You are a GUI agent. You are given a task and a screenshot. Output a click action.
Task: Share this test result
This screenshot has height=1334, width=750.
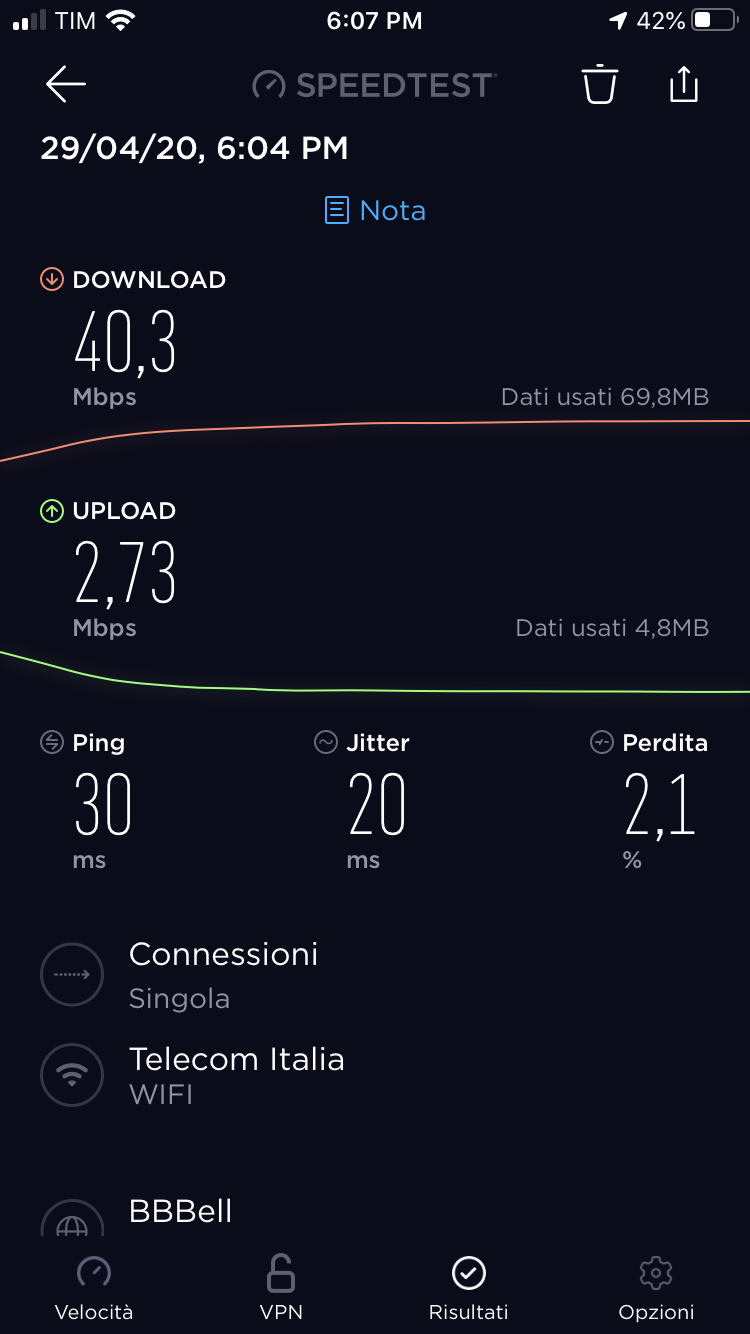click(x=683, y=85)
